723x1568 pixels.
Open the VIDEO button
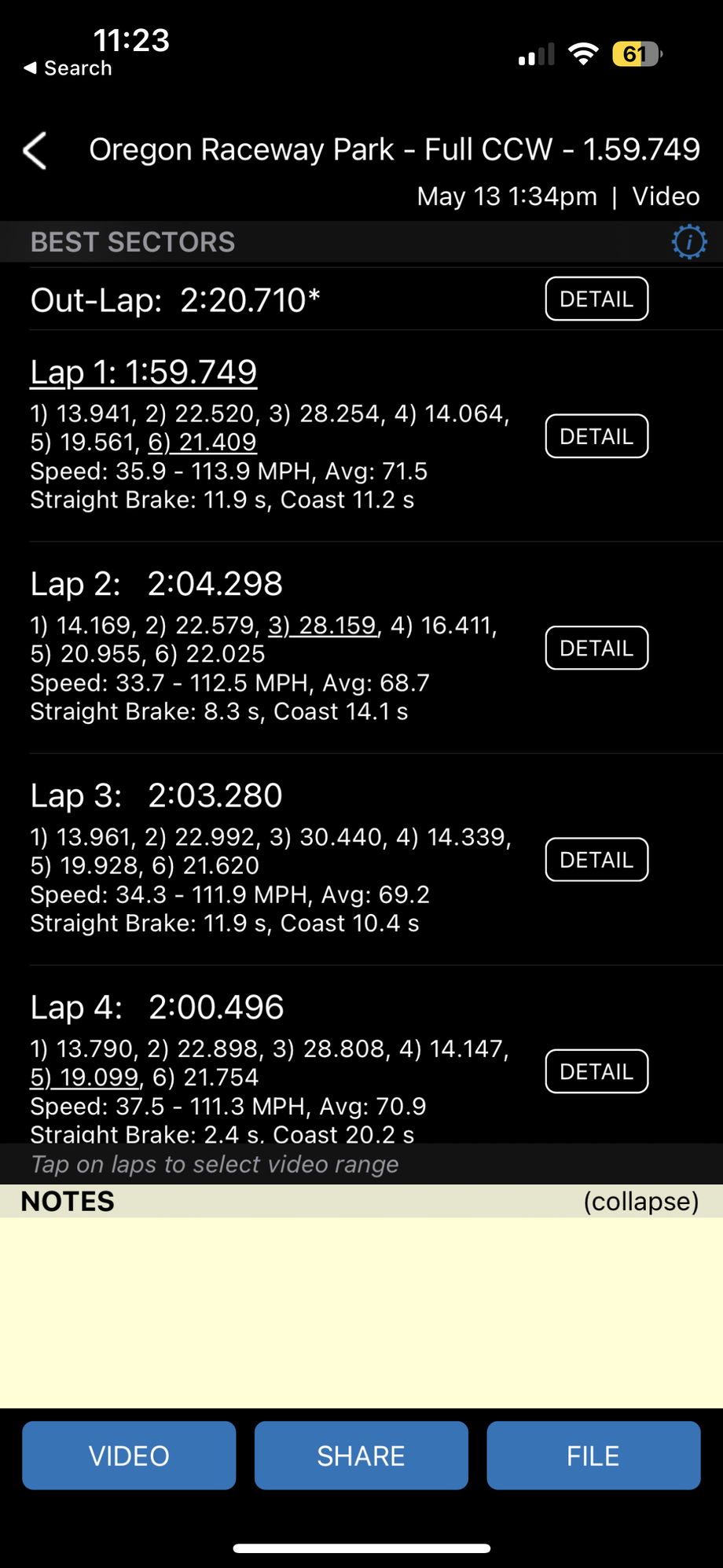coord(129,1456)
